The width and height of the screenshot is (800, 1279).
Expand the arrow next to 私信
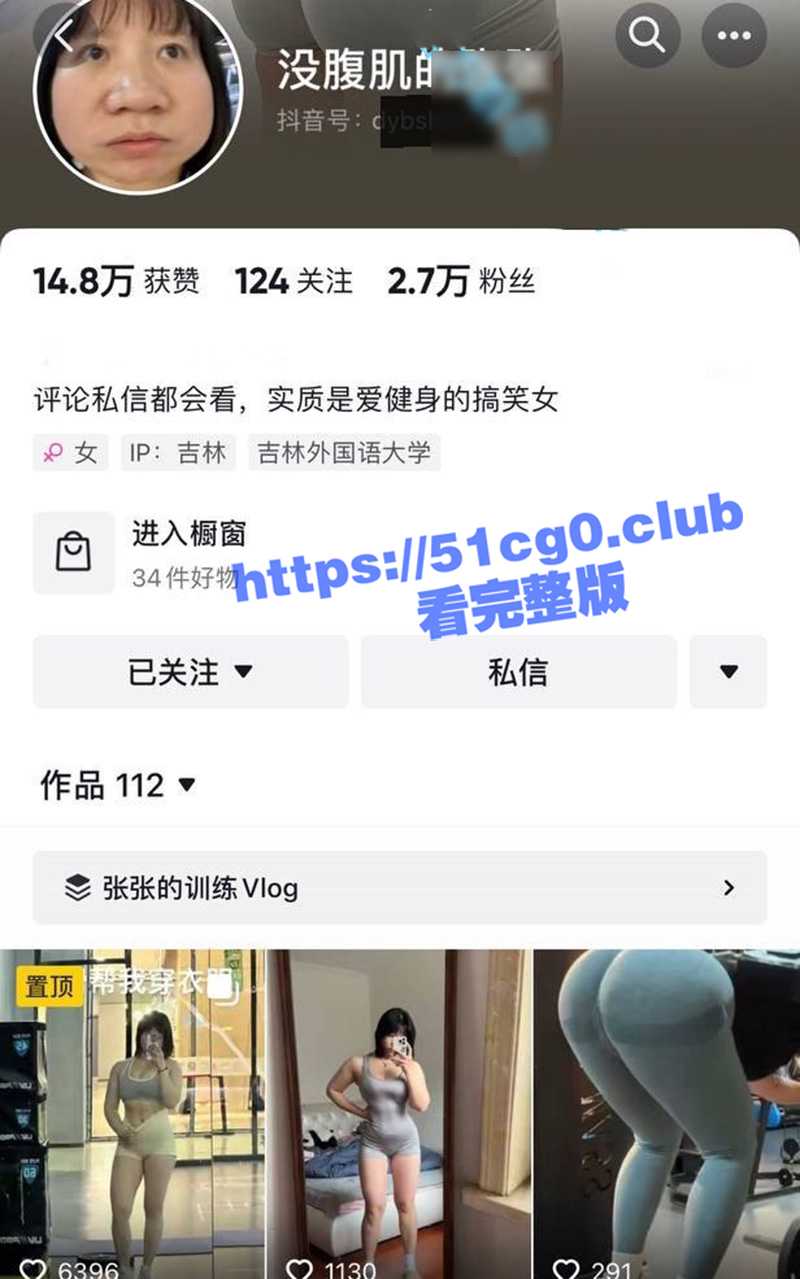click(x=728, y=672)
